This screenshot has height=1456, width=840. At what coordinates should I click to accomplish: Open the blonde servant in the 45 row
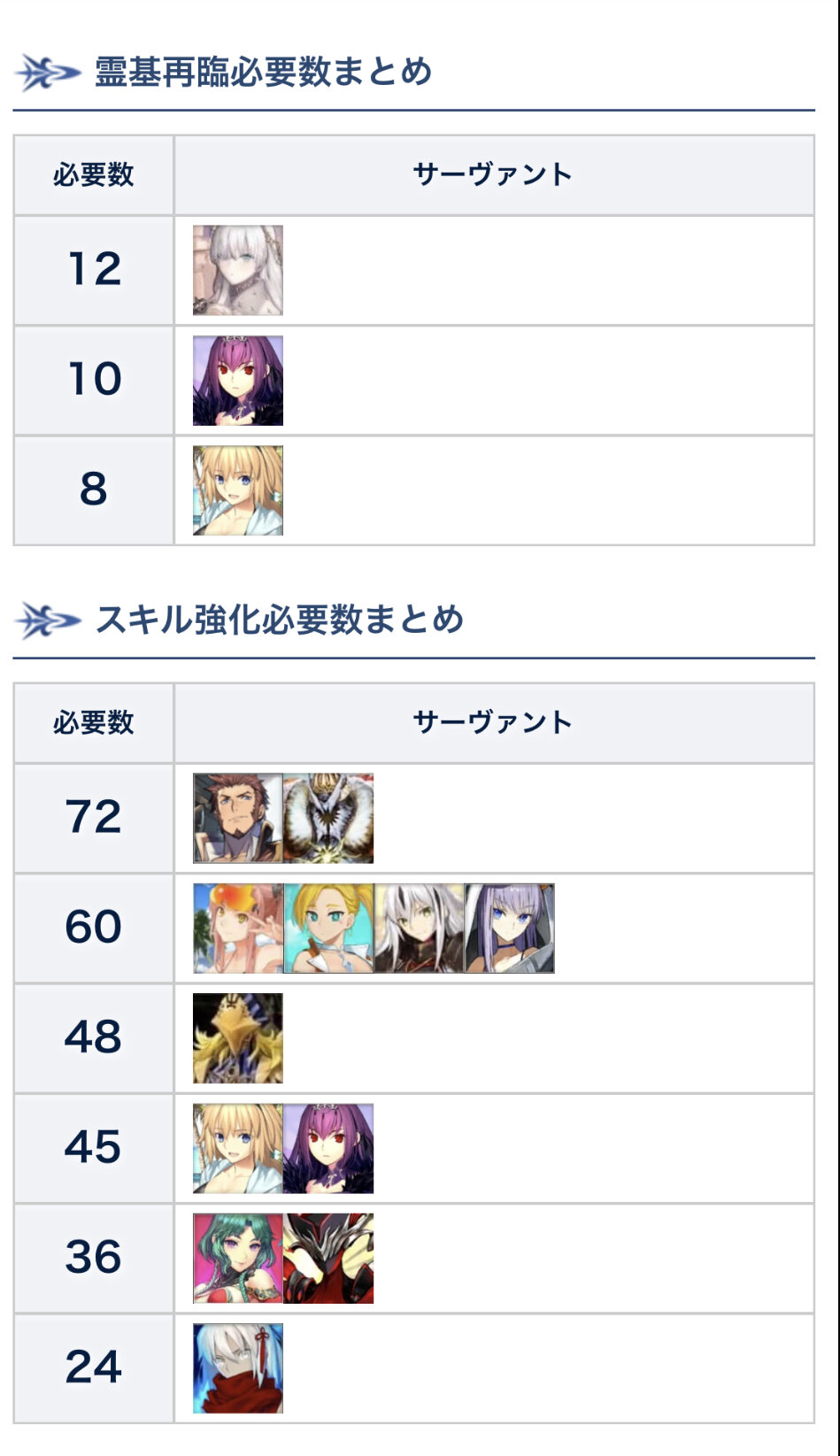coord(238,1148)
